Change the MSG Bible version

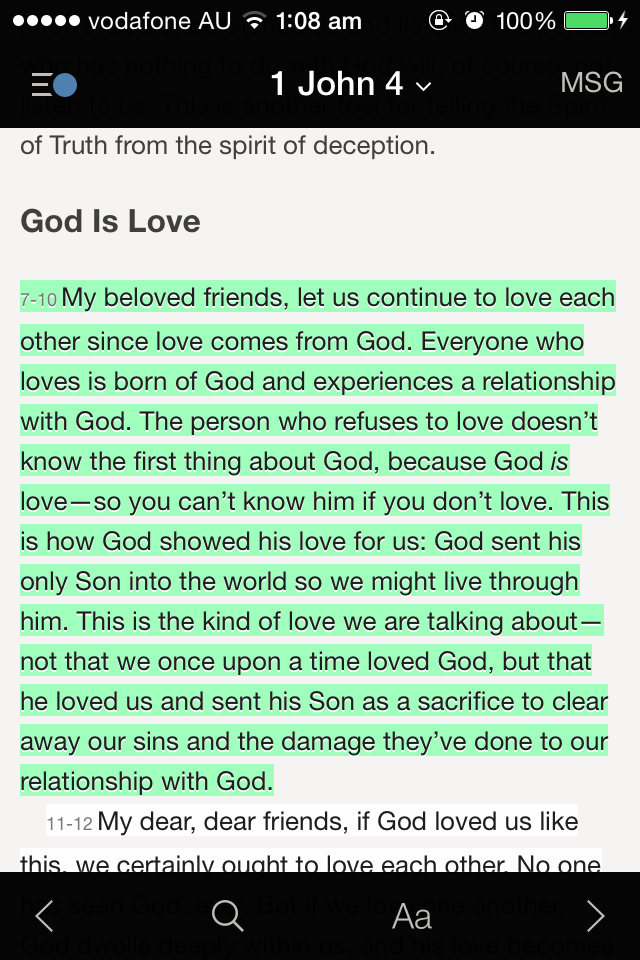[591, 83]
